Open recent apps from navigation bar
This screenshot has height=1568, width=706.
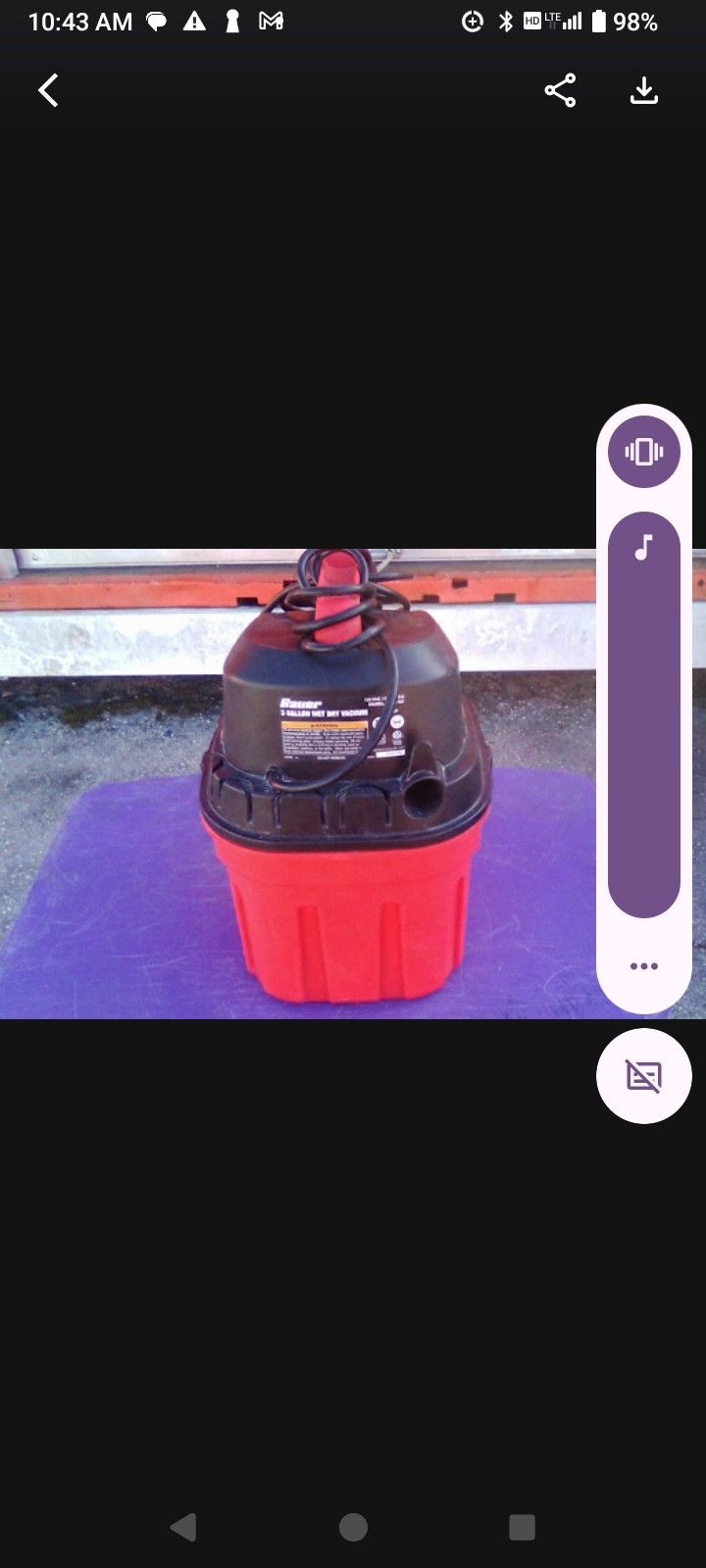(522, 1527)
